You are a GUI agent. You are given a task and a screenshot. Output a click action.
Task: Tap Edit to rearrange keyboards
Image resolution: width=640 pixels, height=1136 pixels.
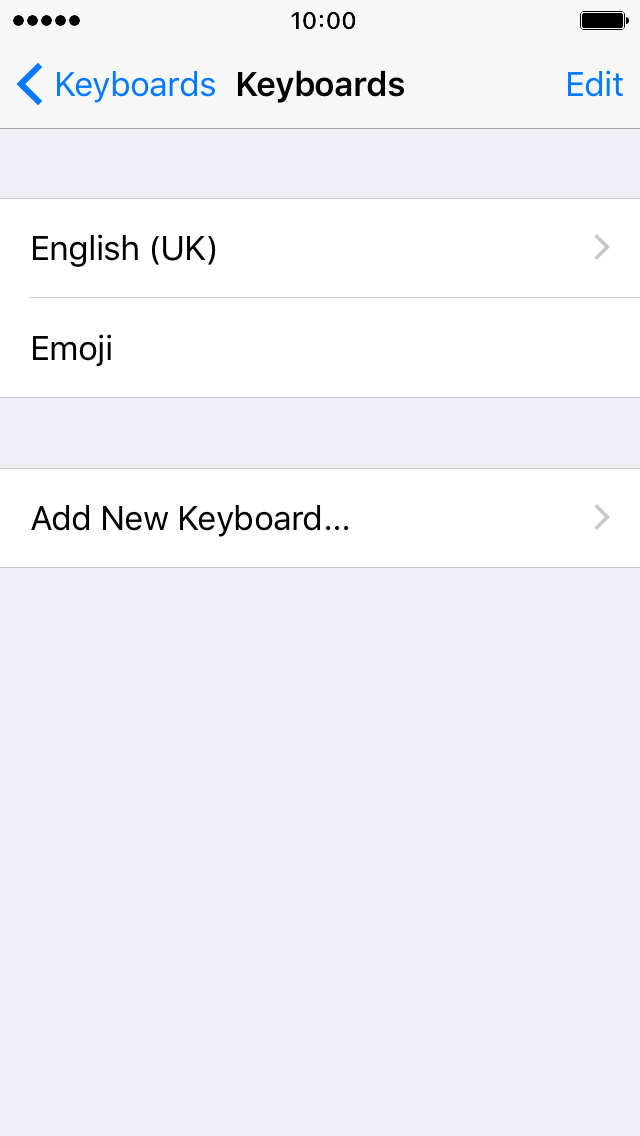click(x=594, y=85)
